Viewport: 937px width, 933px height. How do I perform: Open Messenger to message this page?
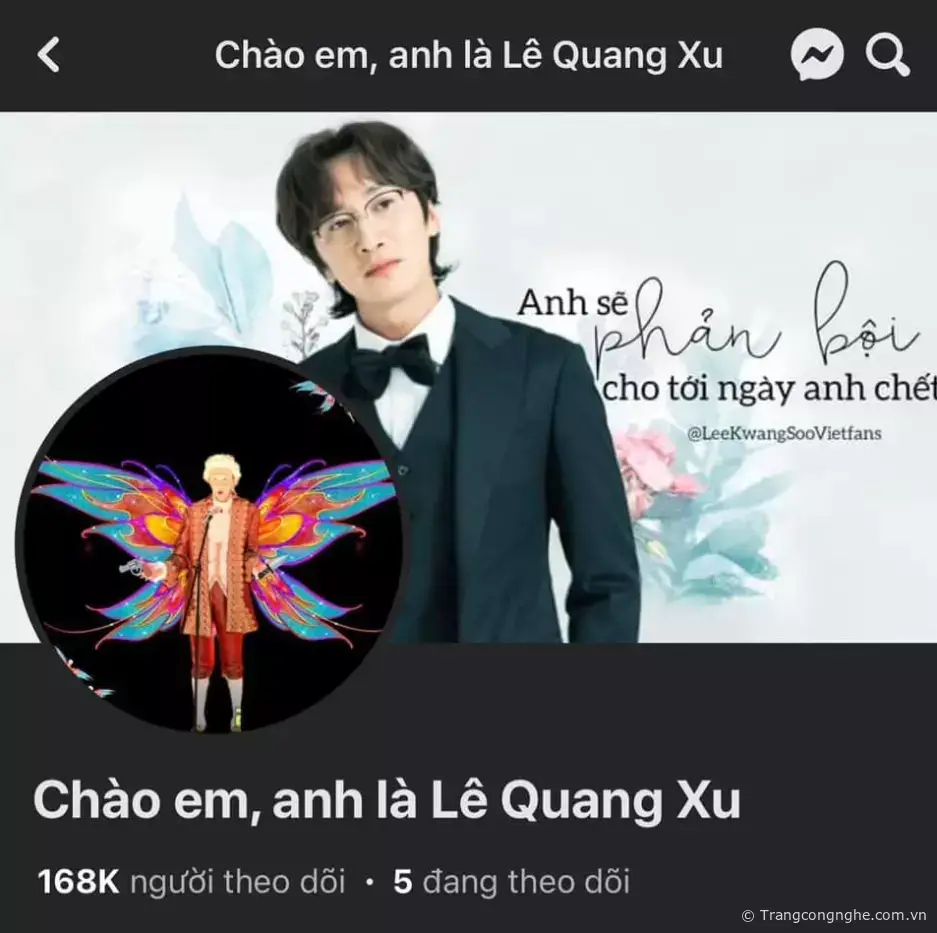pos(816,54)
